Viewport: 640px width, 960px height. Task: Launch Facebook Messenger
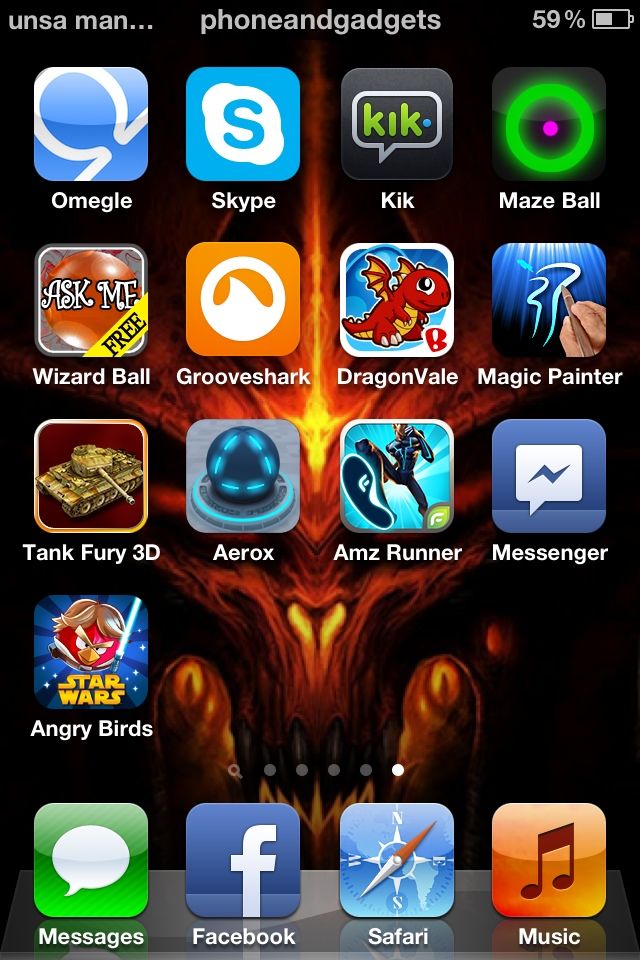click(549, 476)
